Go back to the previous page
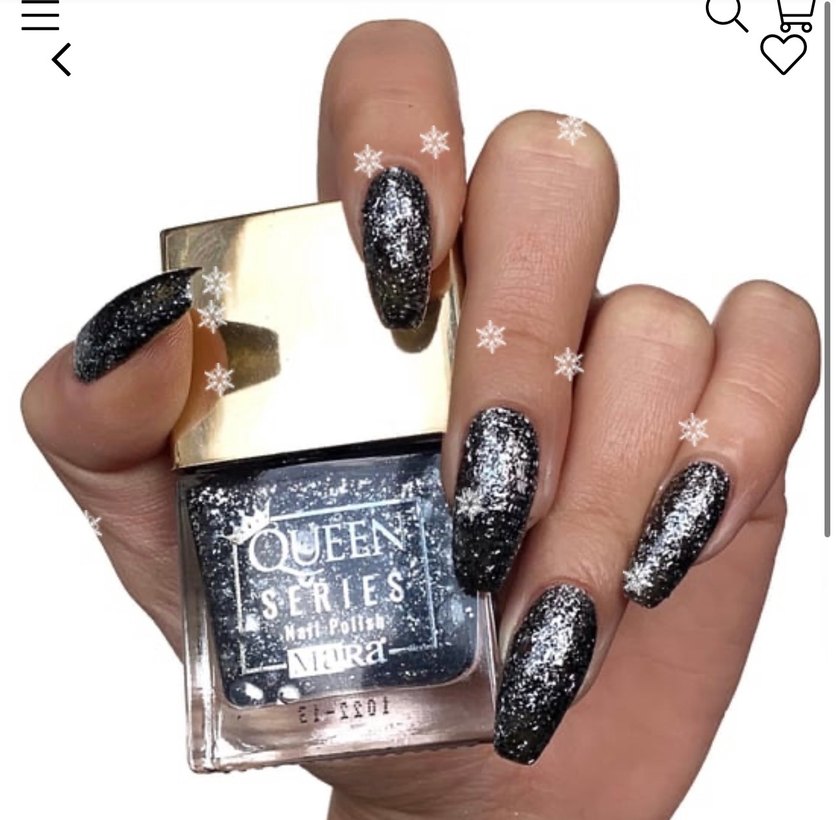 [62, 60]
